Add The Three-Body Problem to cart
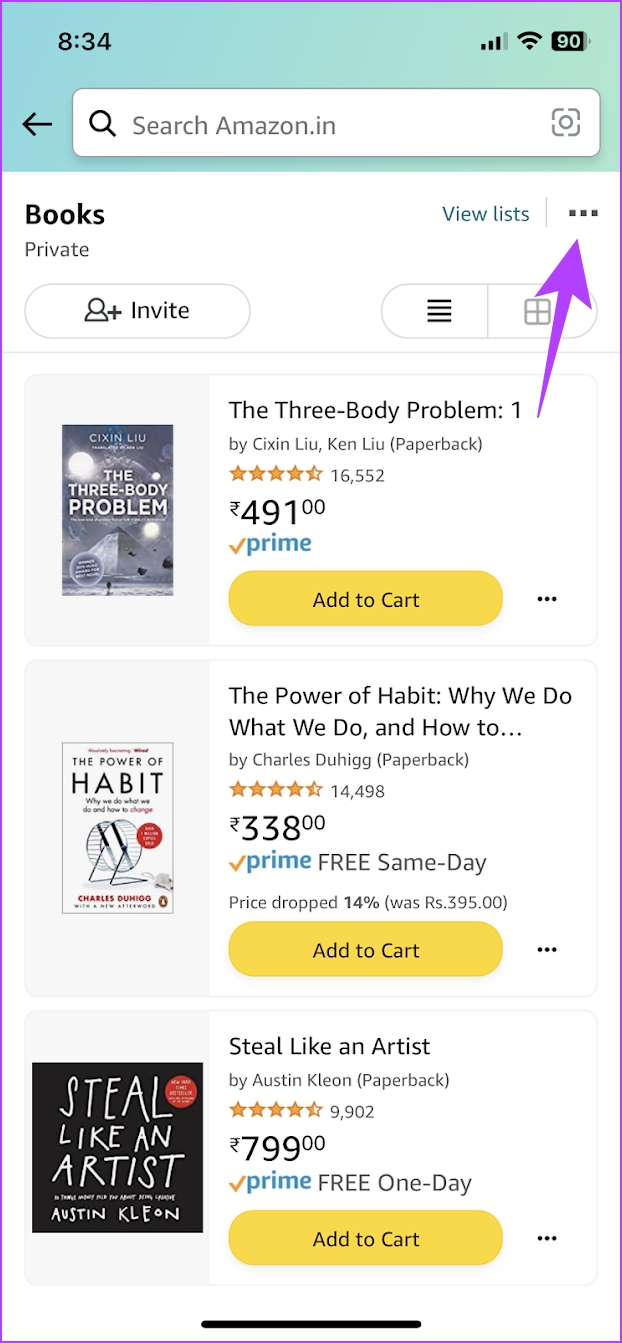Image resolution: width=622 pixels, height=1343 pixels. coord(365,599)
